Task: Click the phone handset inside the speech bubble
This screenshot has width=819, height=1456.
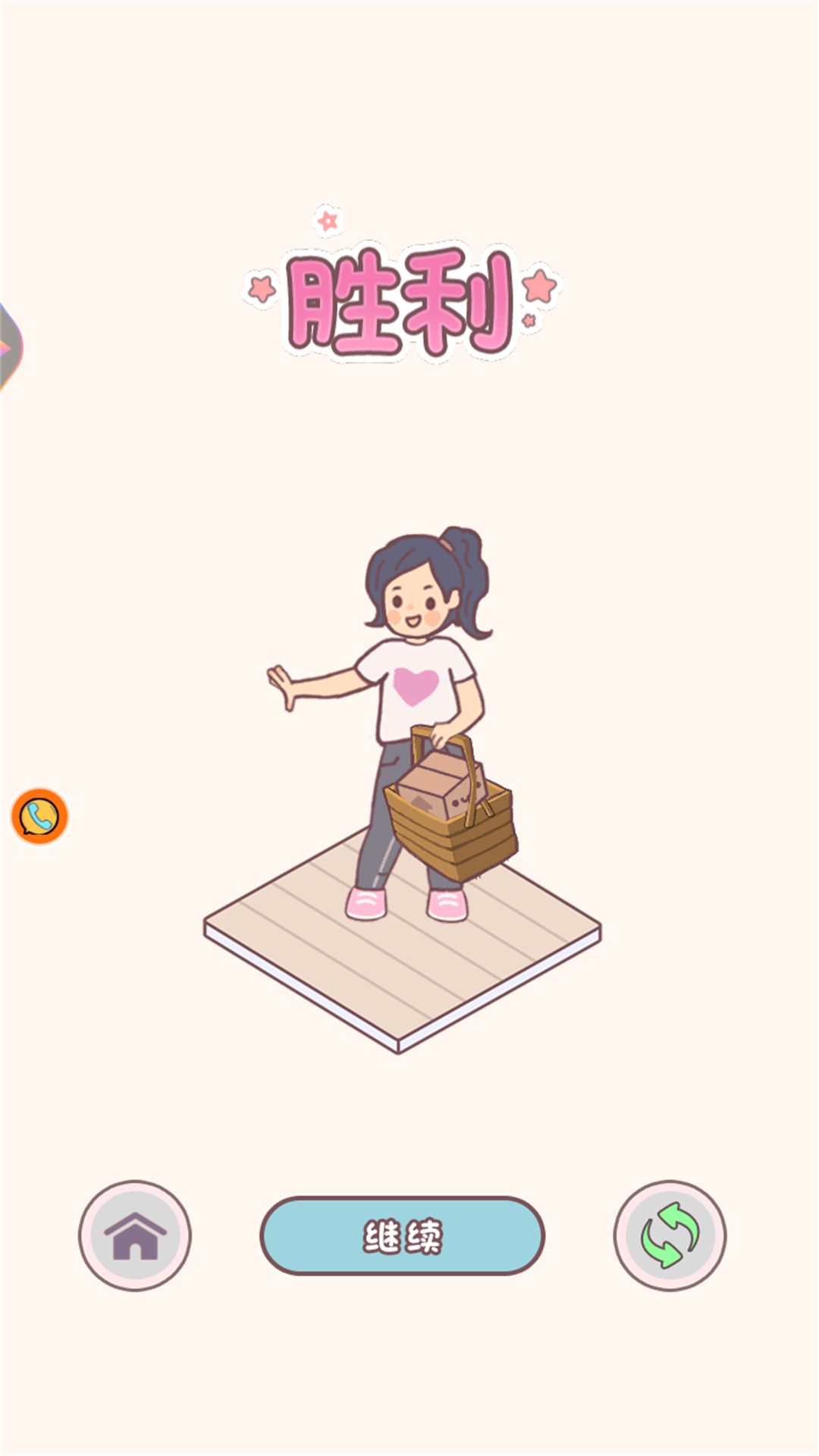Action: tap(39, 817)
